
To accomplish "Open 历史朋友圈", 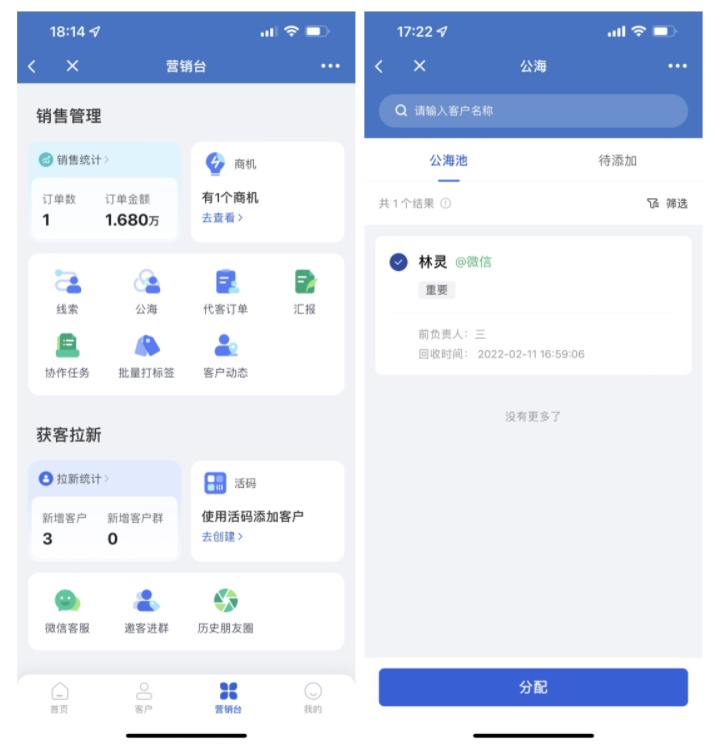I will pos(226,610).
